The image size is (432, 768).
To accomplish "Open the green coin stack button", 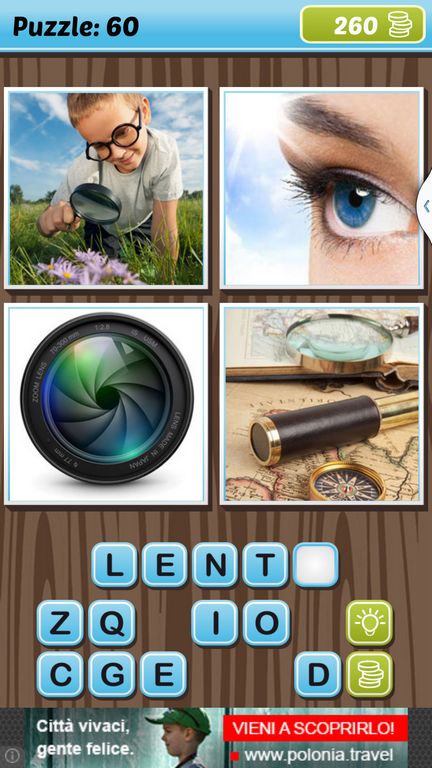I will coord(370,674).
